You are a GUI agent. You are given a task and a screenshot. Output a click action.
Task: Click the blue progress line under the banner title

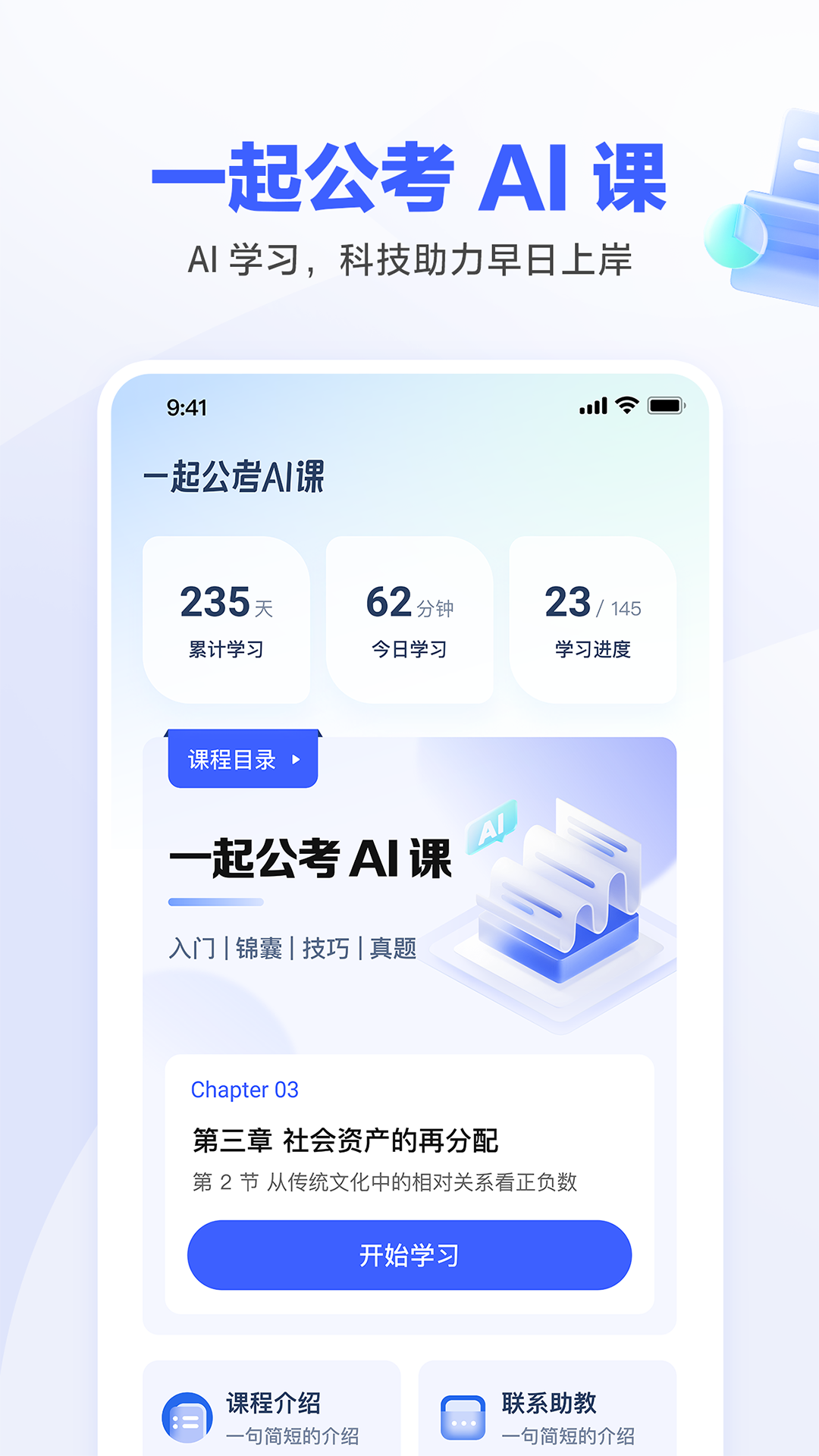coord(215,901)
